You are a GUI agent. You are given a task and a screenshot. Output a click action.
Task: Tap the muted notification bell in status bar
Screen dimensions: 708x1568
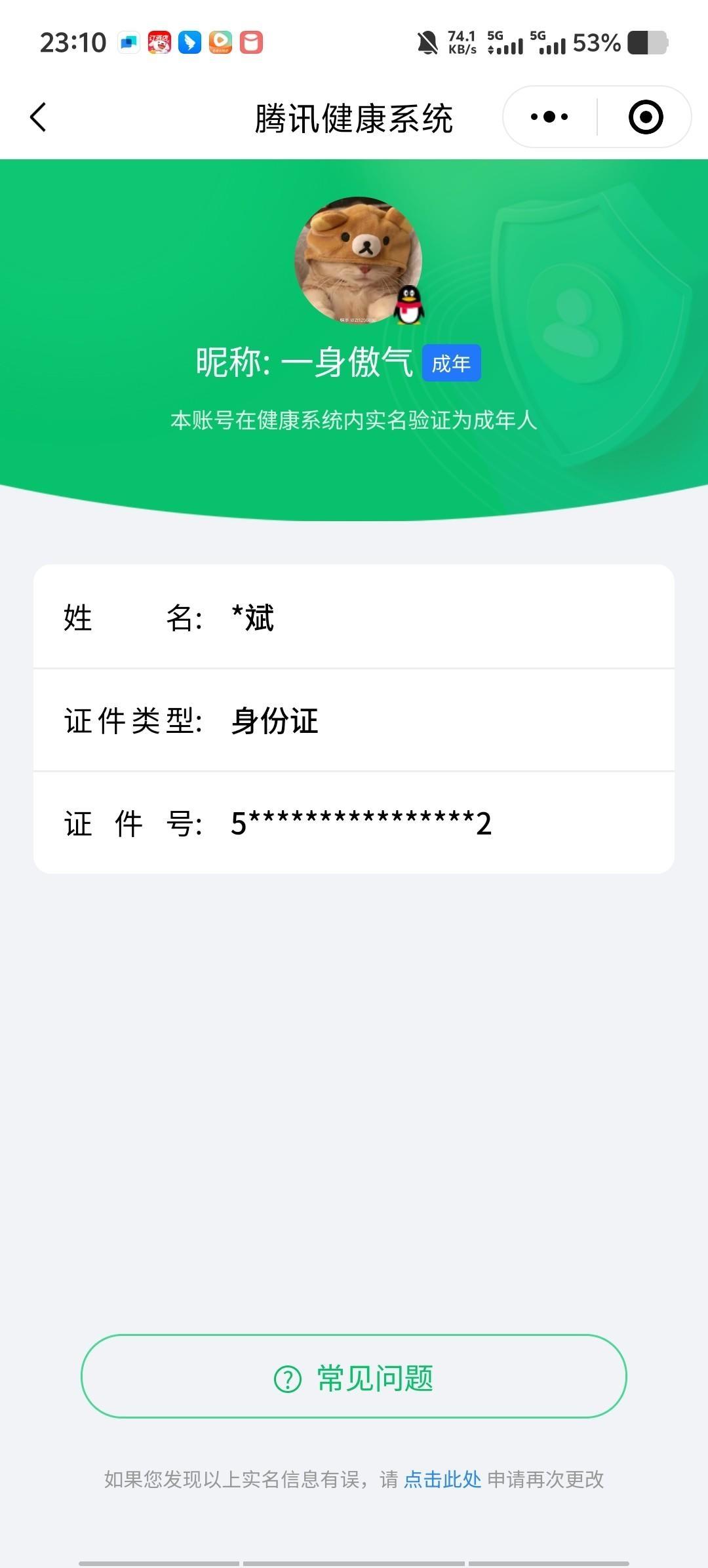point(427,42)
